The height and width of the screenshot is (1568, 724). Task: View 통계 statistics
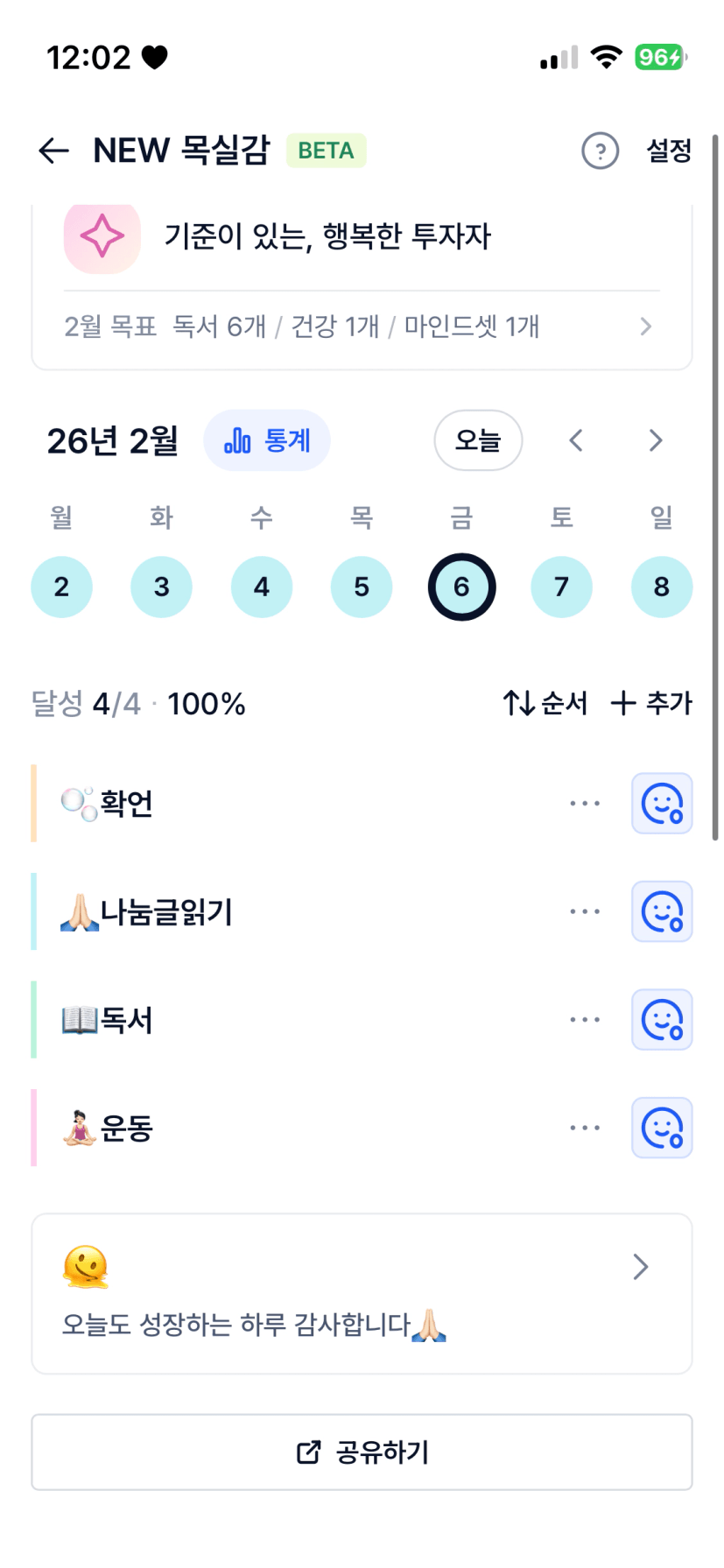267,440
